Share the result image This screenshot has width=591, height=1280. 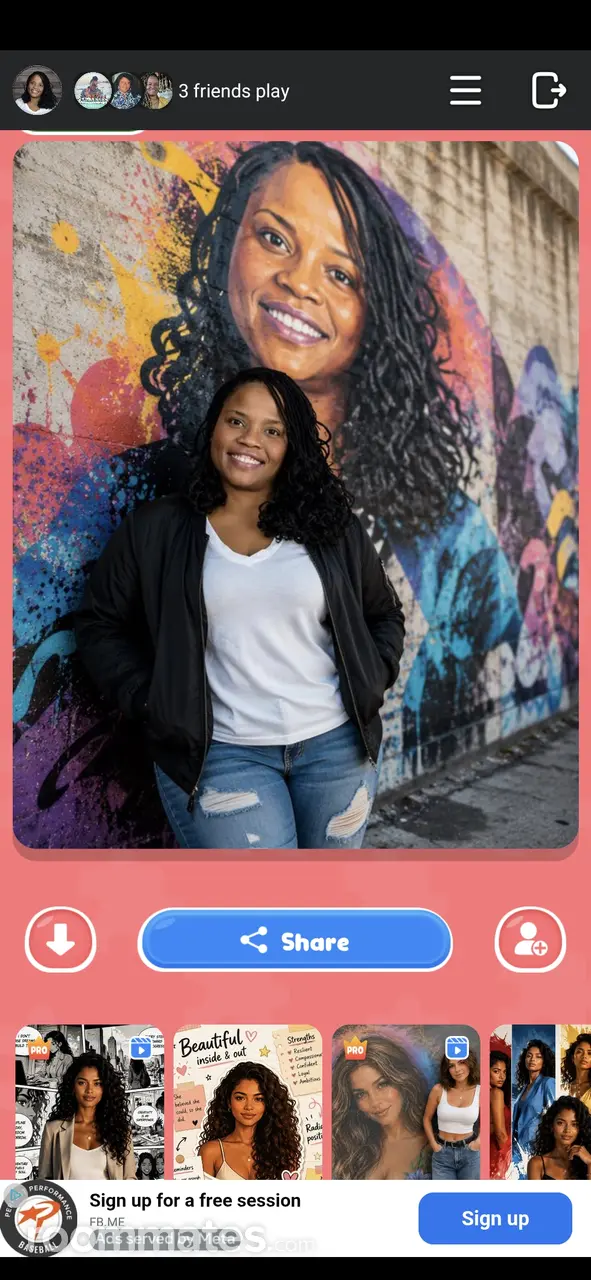tap(295, 941)
